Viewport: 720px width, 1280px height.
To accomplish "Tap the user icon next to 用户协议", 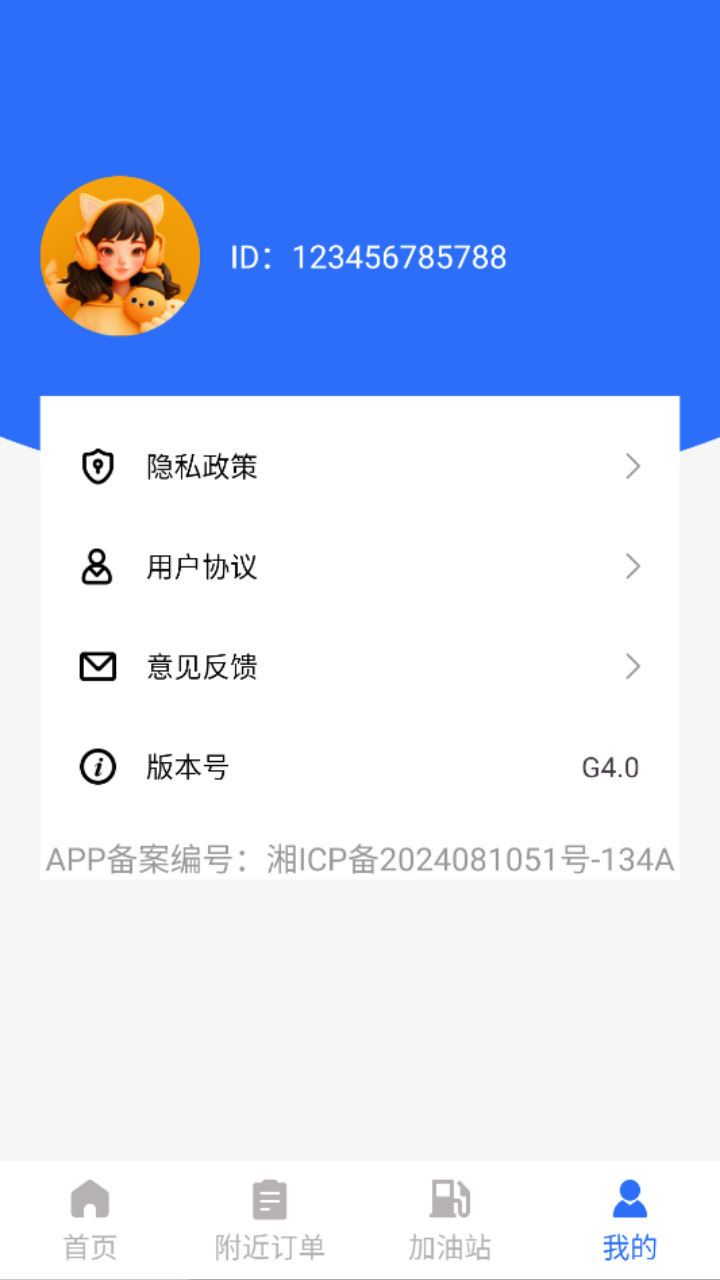I will coord(96,567).
